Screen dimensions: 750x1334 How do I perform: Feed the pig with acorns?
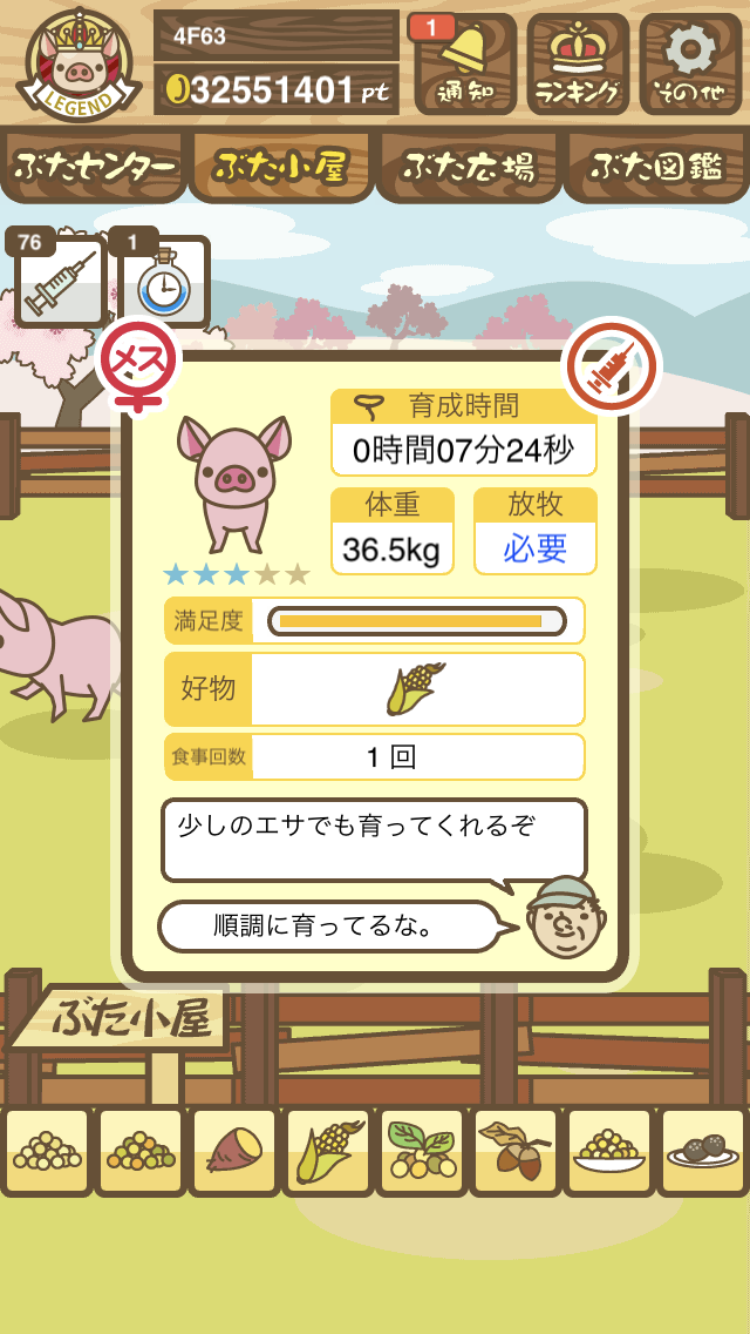click(515, 1152)
